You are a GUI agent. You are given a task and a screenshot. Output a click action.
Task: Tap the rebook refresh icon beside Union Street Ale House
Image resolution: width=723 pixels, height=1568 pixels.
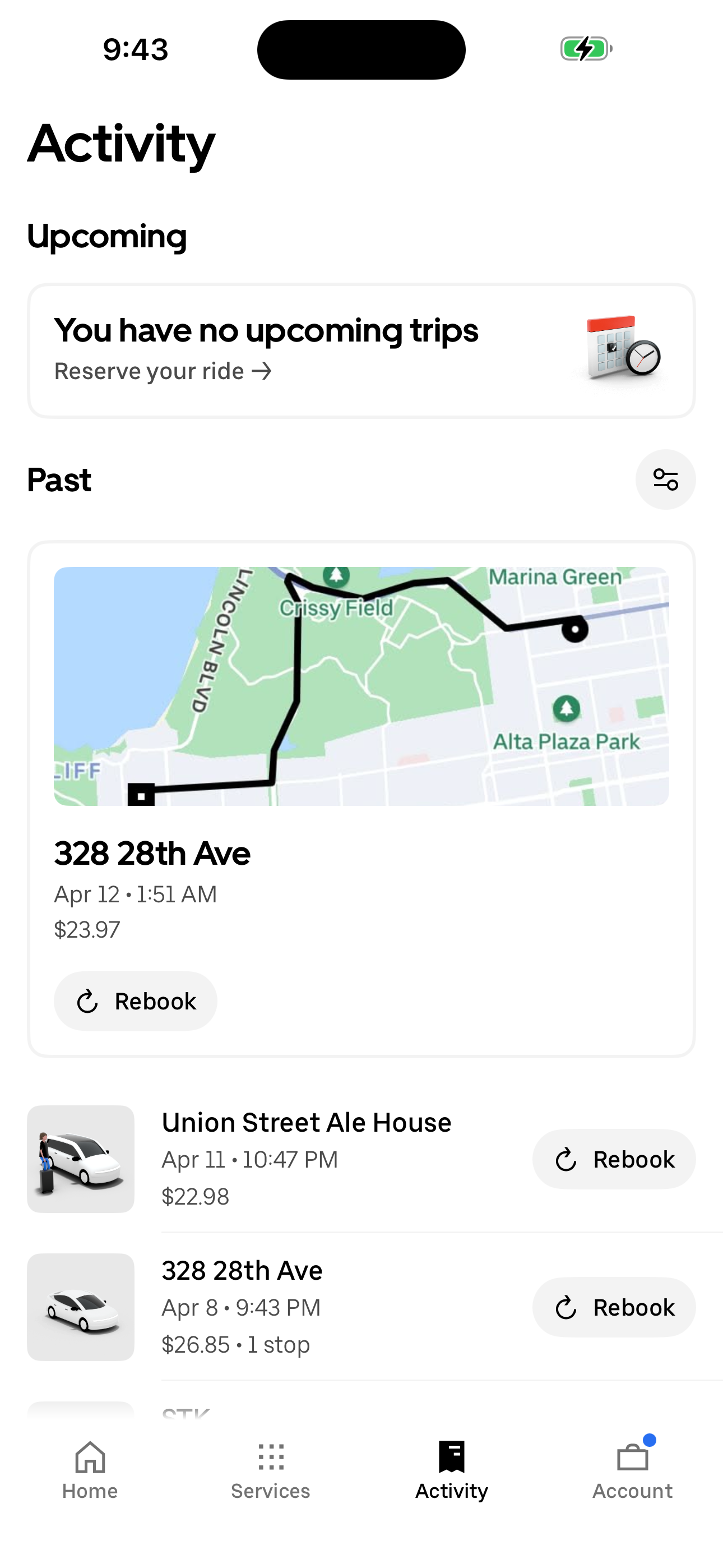(566, 1159)
